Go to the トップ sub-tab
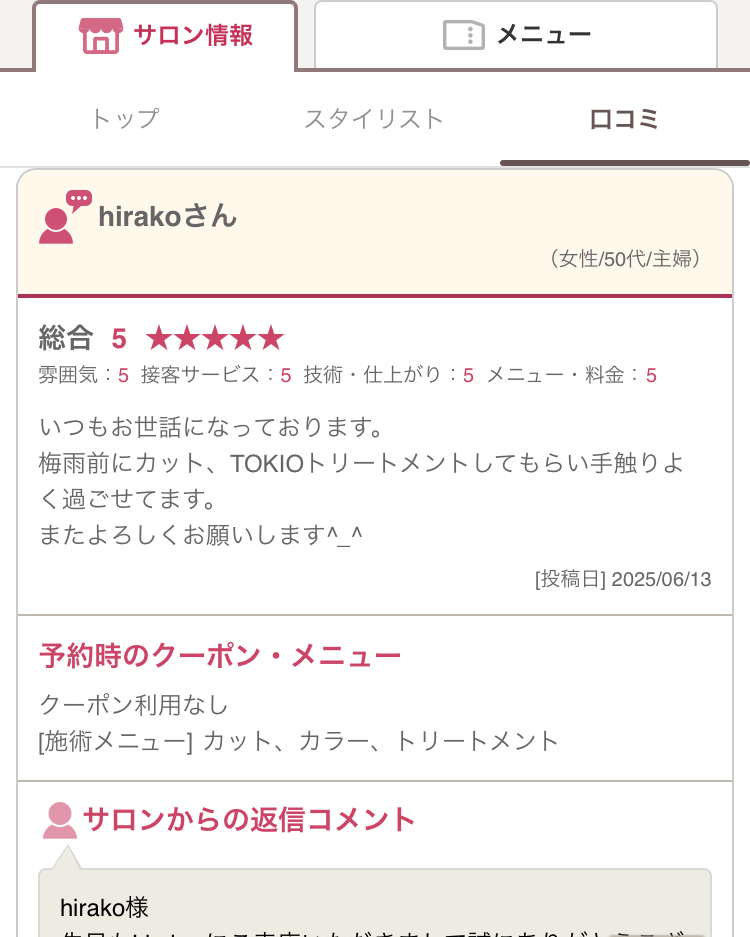750x937 pixels. click(x=125, y=119)
